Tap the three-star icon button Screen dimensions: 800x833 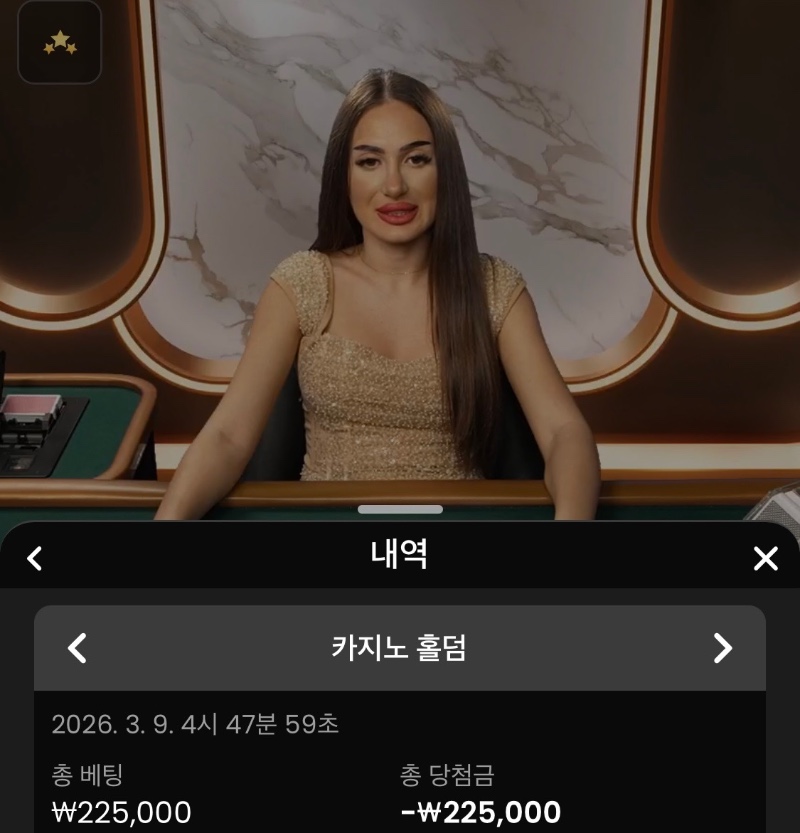point(60,42)
